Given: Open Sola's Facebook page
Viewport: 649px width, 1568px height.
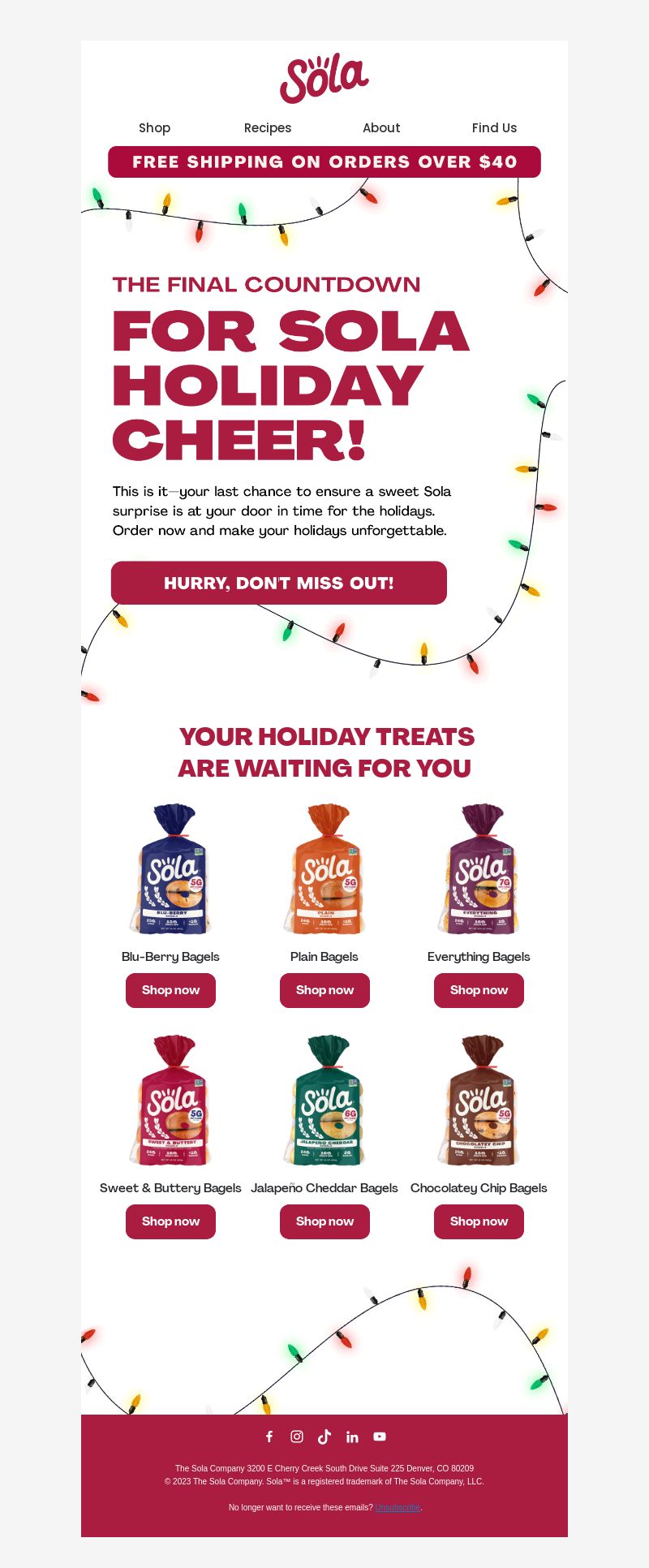Looking at the screenshot, I should pos(269,1437).
